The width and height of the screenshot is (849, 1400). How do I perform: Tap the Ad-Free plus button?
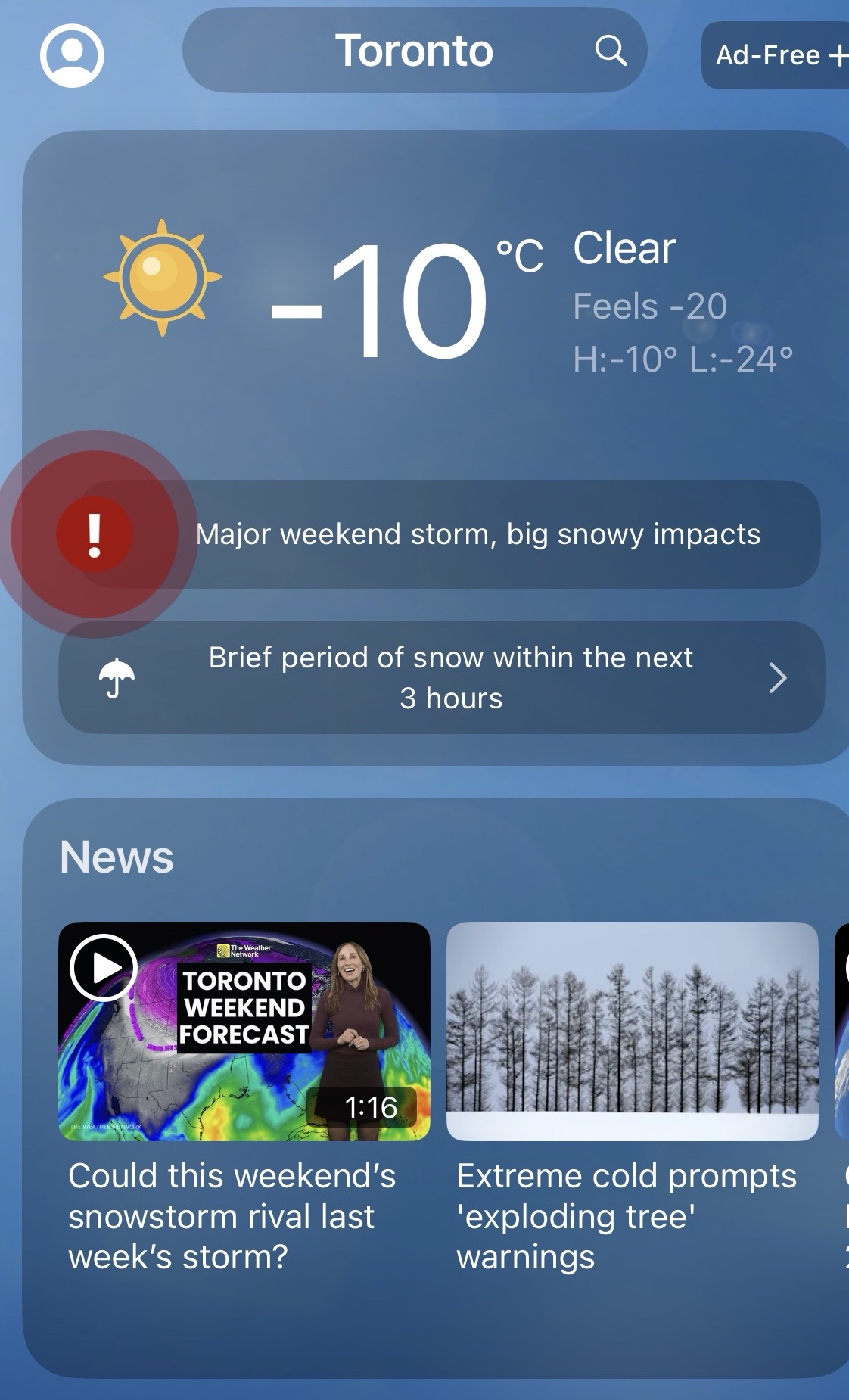coord(779,55)
